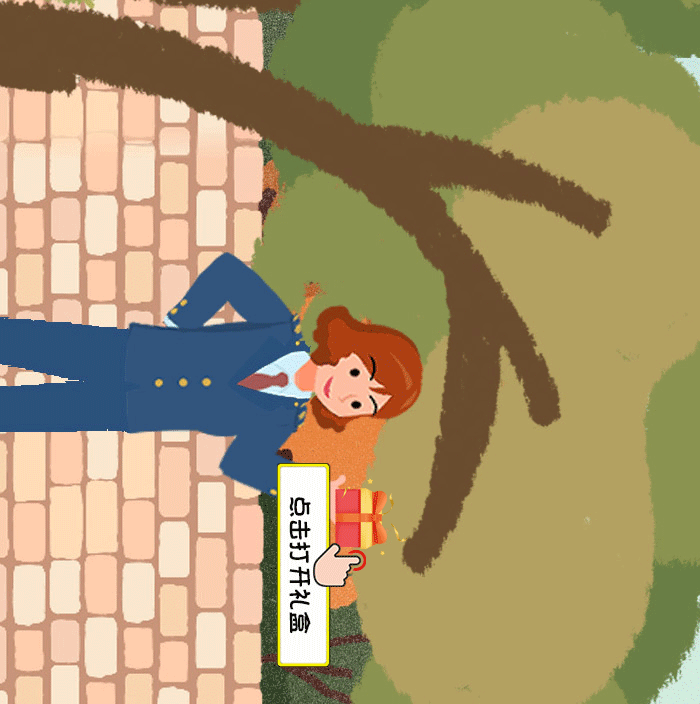Tap the red gift box to open it
Viewport: 700px width, 704px height.
coord(360,517)
